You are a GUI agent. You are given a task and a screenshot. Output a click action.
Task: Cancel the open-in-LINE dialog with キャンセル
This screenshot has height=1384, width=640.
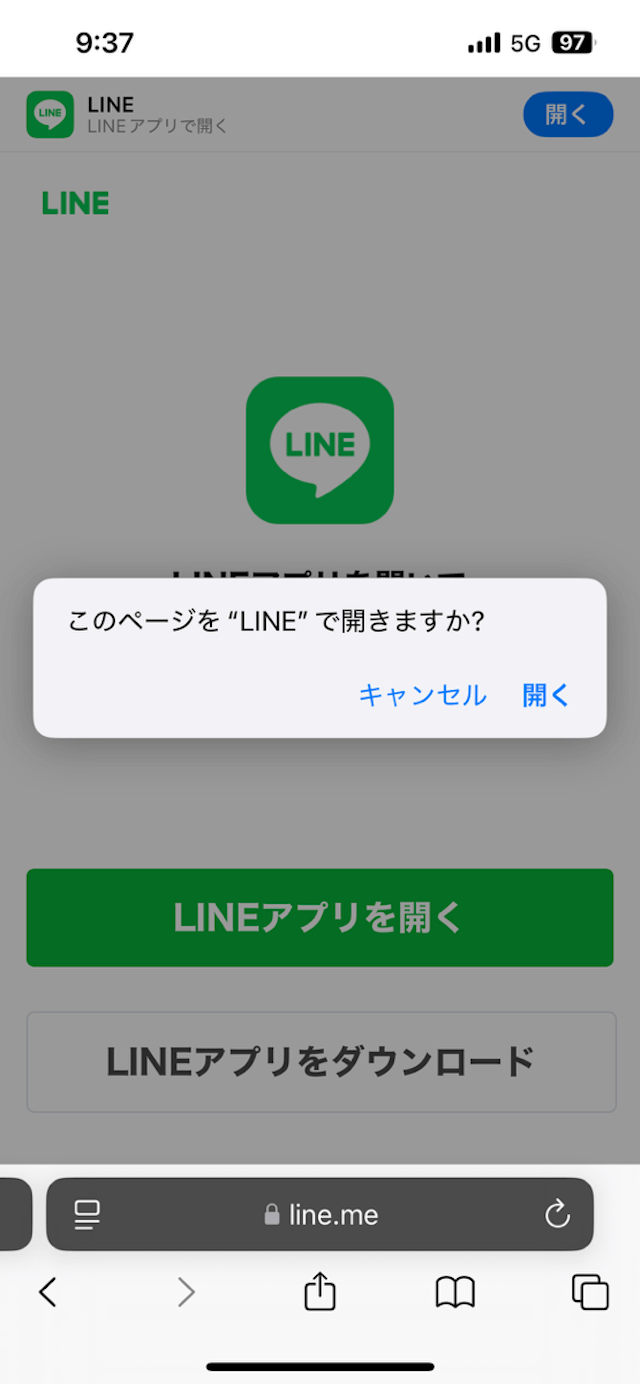click(x=422, y=695)
